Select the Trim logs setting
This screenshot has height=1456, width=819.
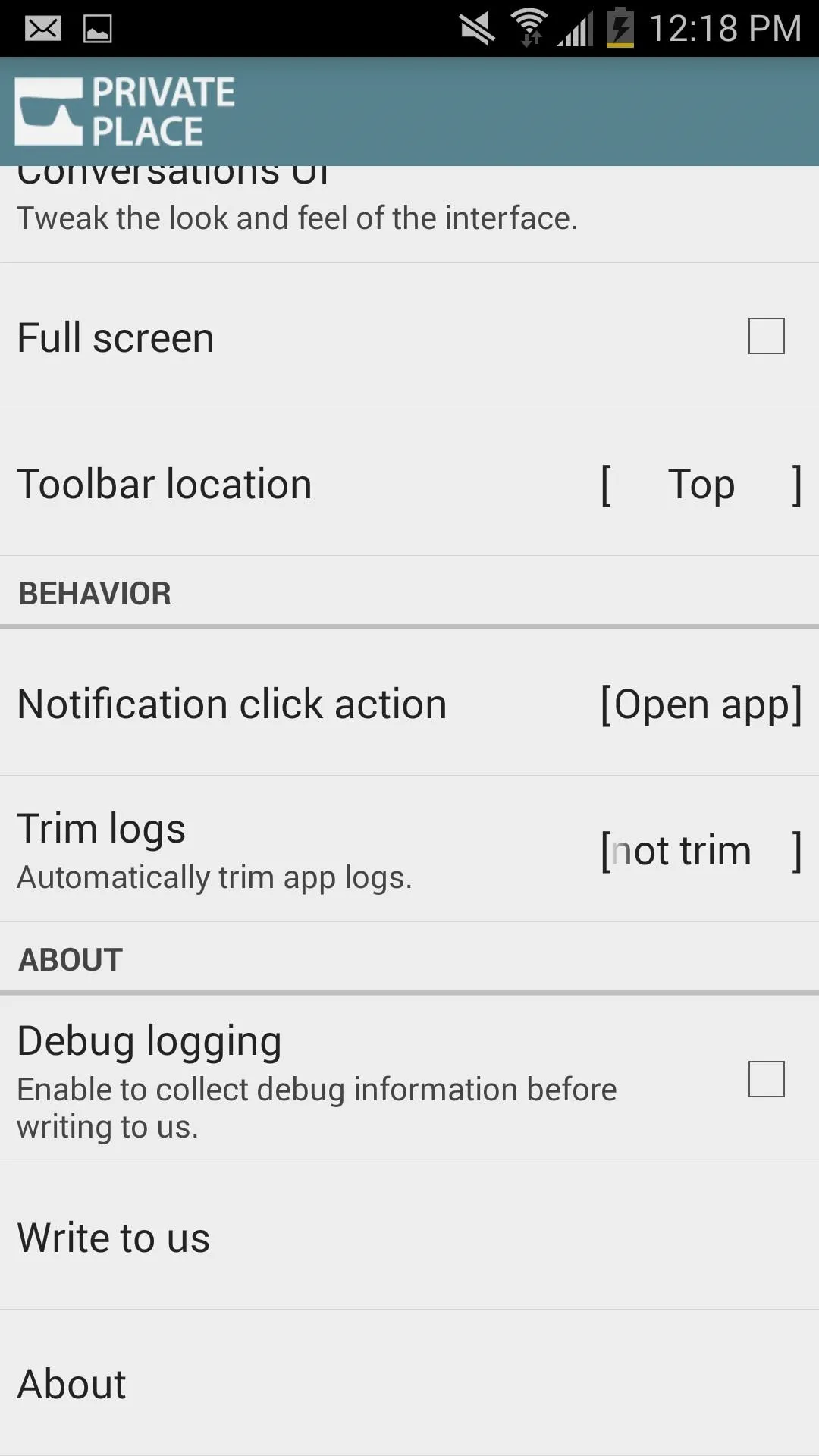409,849
